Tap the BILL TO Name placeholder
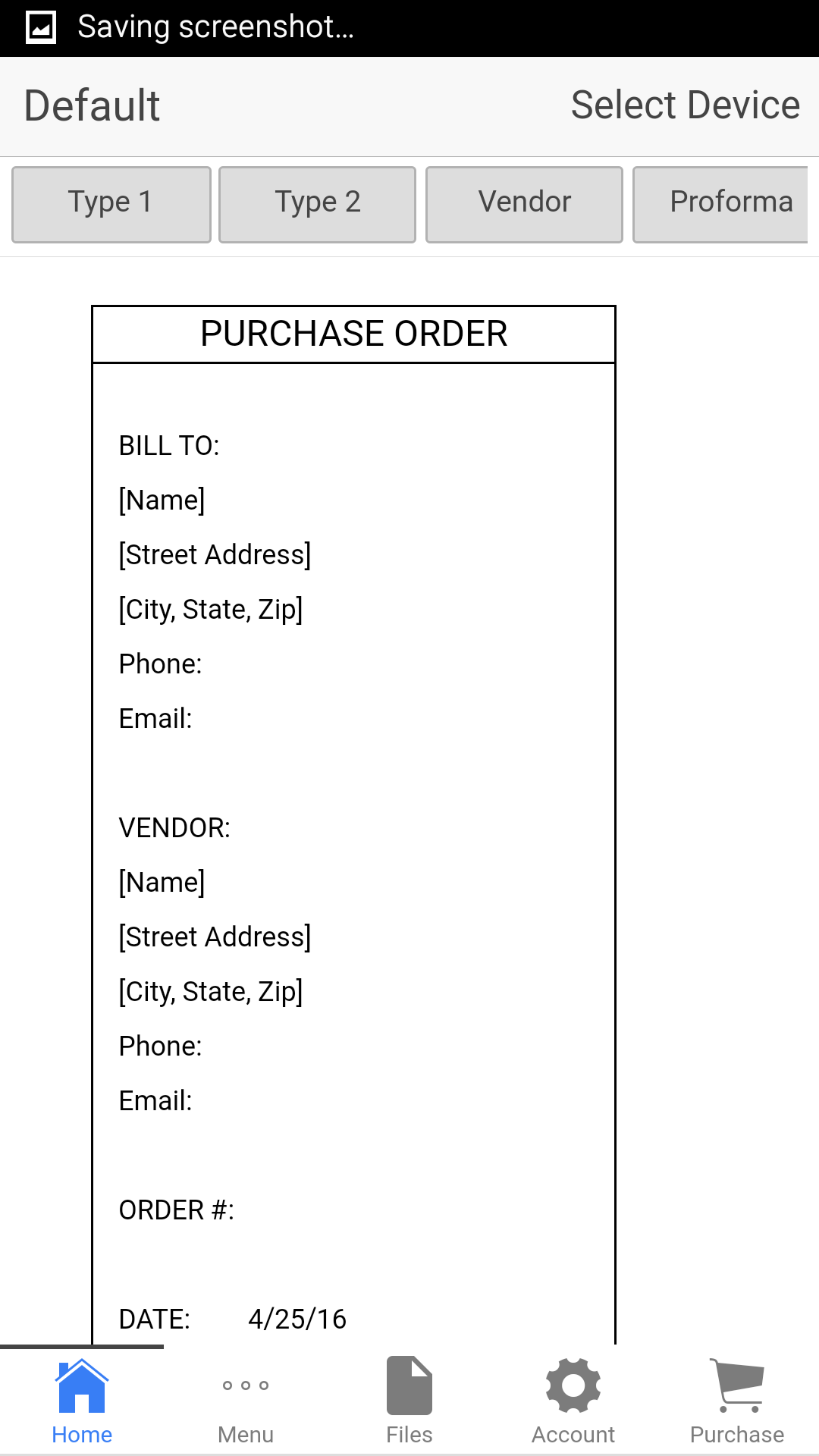Screen dimensions: 819x1456 (x=162, y=500)
